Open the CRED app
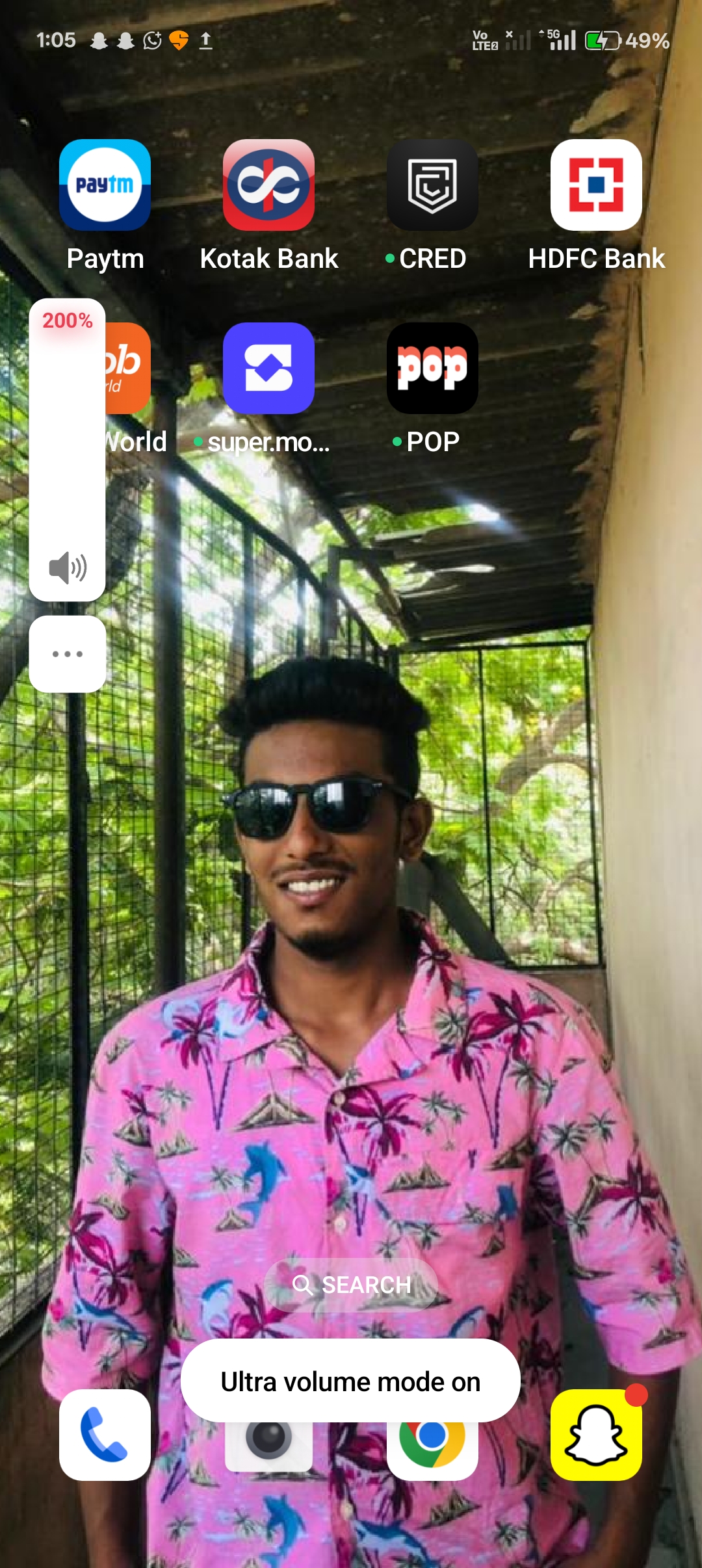 [x=432, y=185]
